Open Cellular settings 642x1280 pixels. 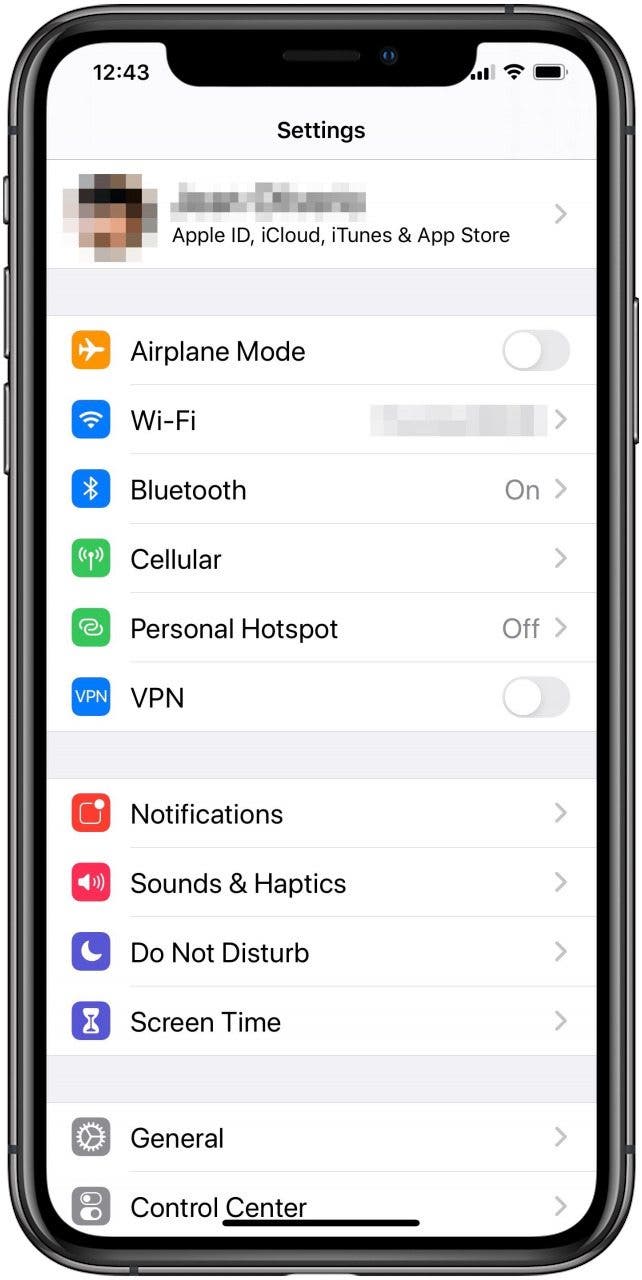pyautogui.click(x=321, y=559)
